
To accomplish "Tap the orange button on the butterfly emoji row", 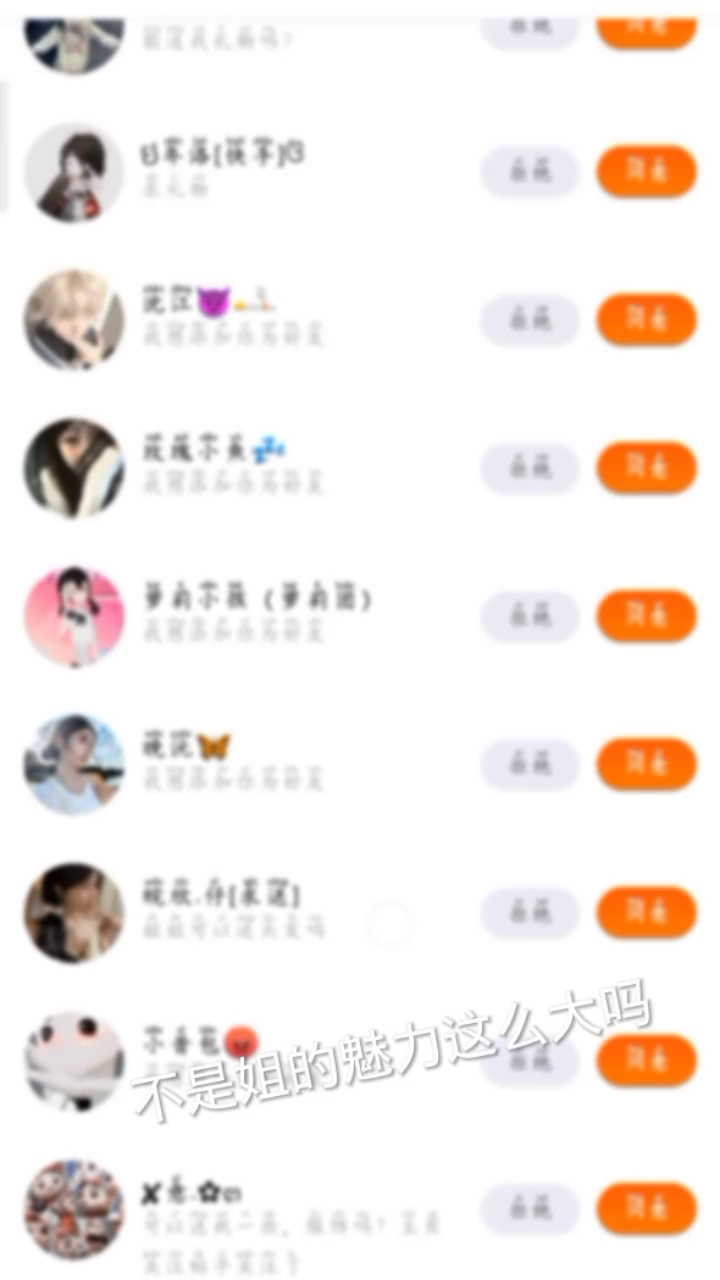I will (x=646, y=764).
